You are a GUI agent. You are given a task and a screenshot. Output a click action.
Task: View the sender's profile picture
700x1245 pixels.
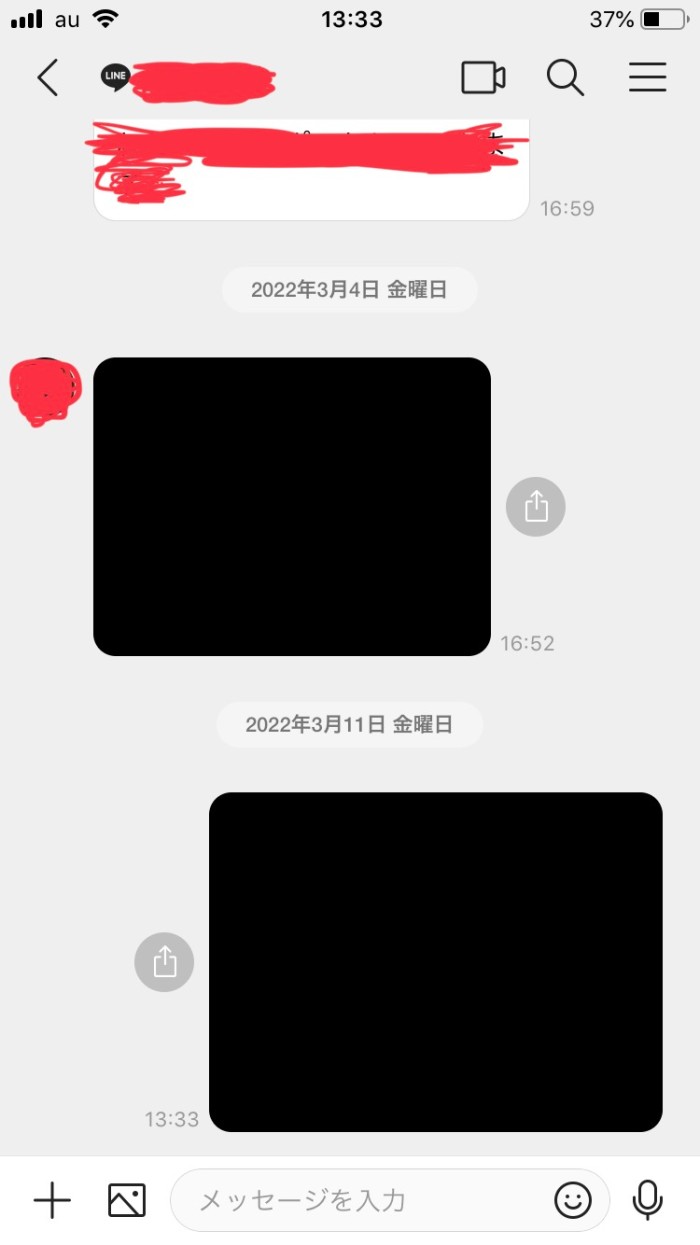point(45,392)
